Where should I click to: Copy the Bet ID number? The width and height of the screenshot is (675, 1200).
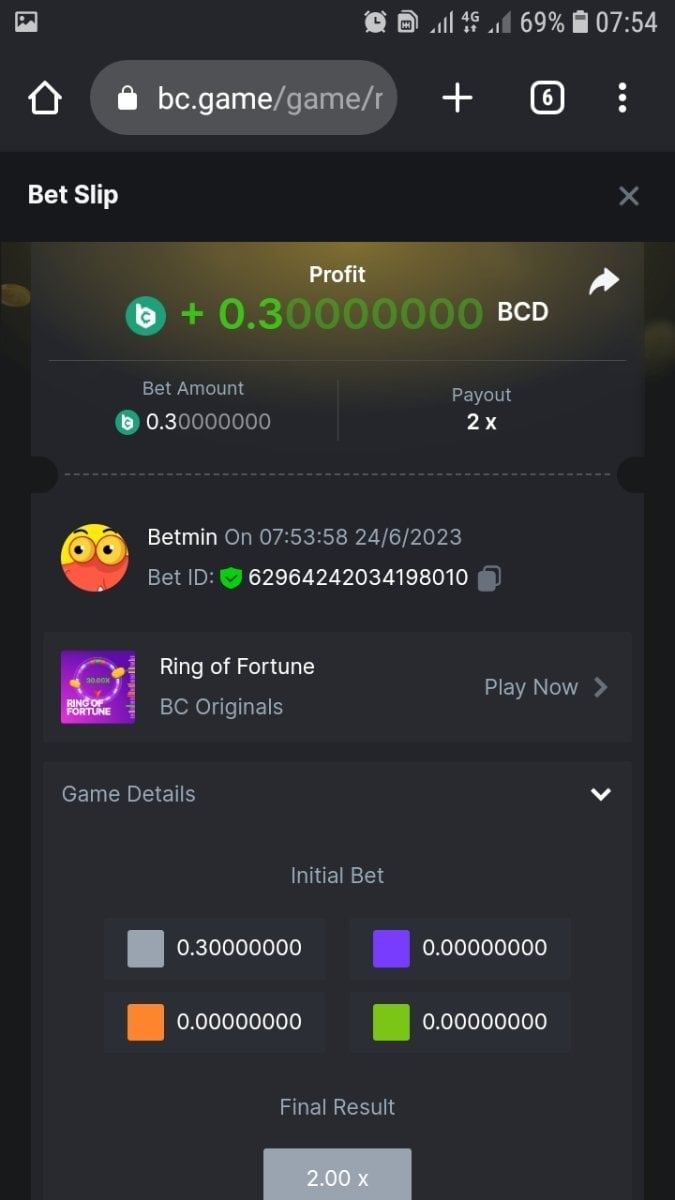coord(489,578)
